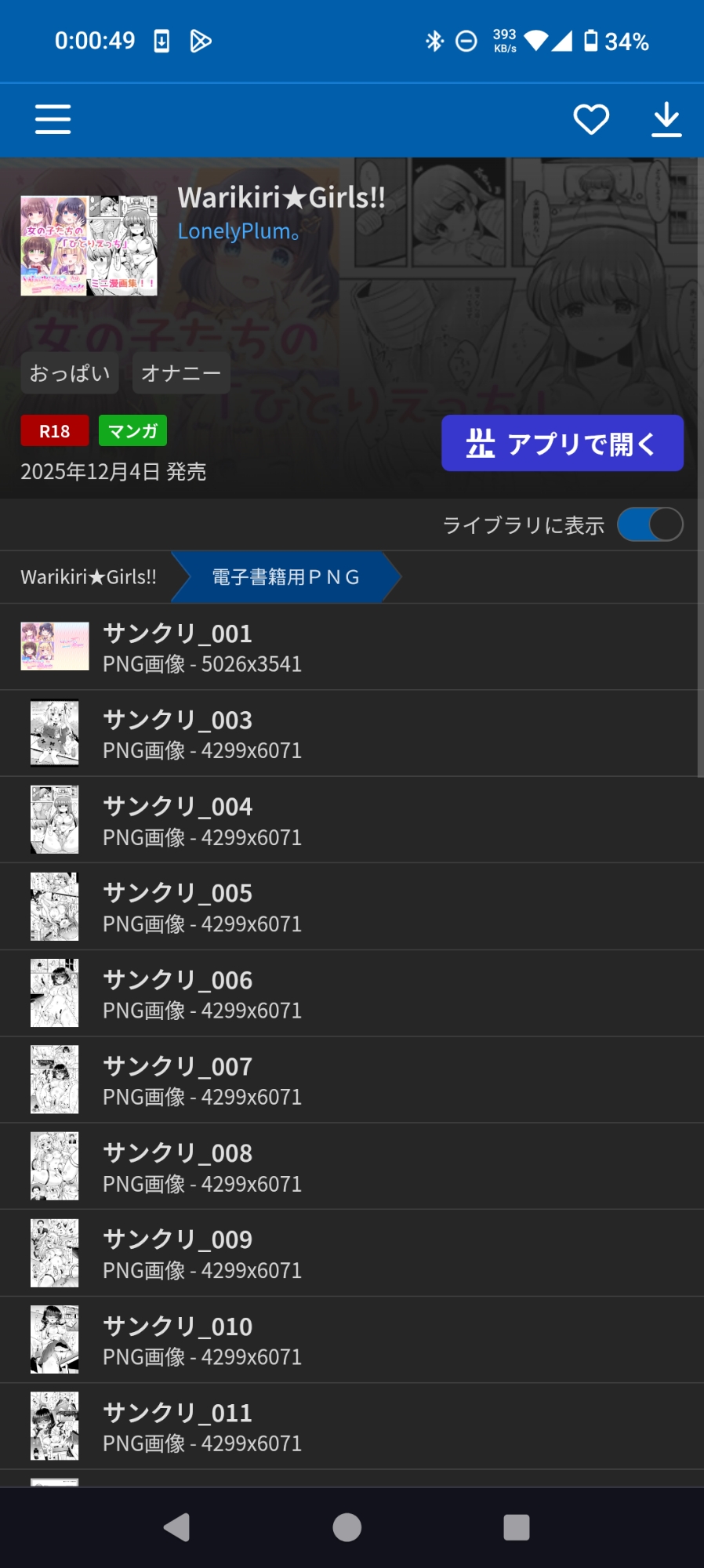The image size is (704, 1568).
Task: Go to Warikiri★Girls!! root breadcrumb
Action: 89,577
